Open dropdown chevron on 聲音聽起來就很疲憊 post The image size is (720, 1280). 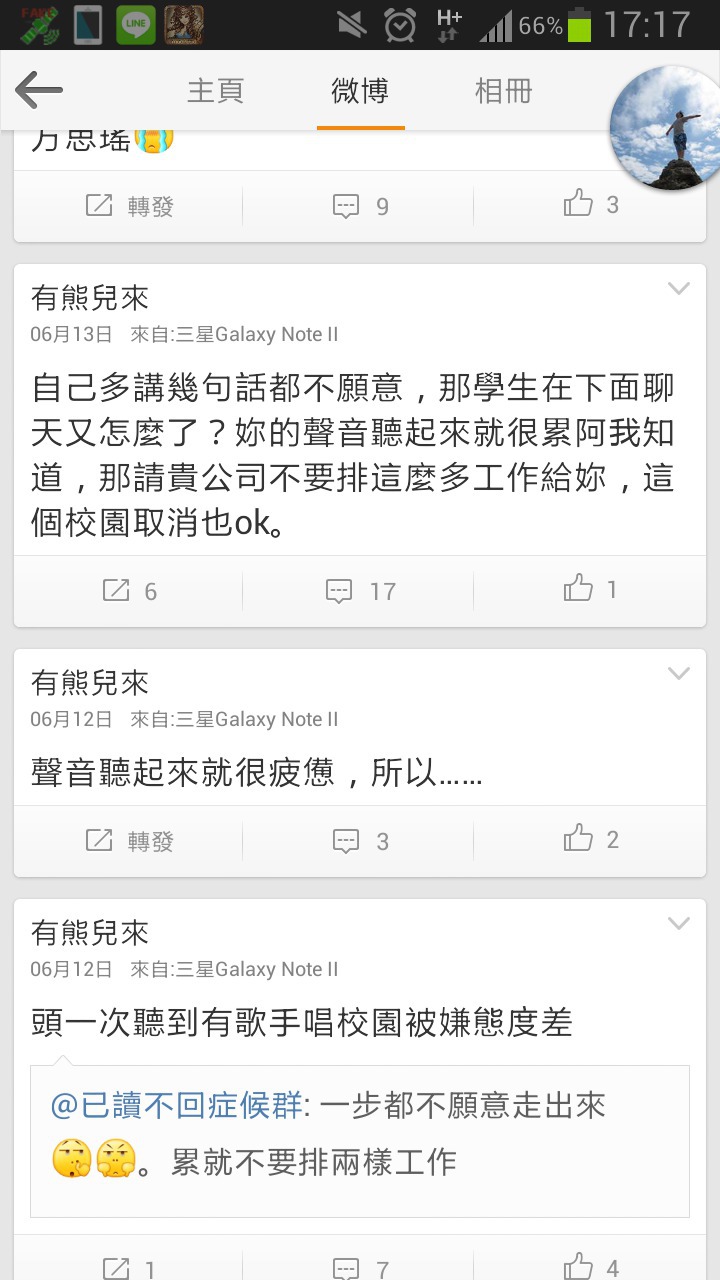pos(679,673)
